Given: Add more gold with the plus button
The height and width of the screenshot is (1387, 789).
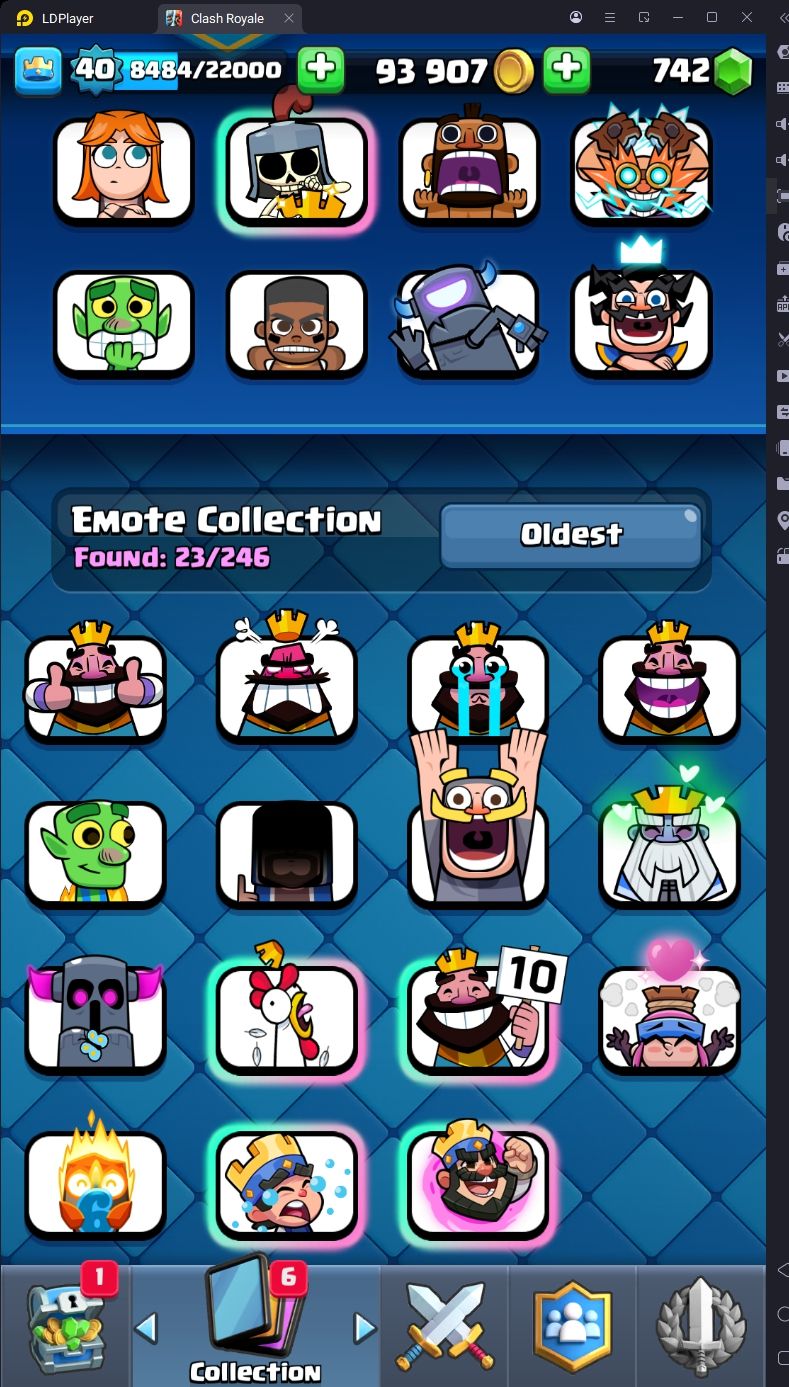Looking at the screenshot, I should point(566,70).
